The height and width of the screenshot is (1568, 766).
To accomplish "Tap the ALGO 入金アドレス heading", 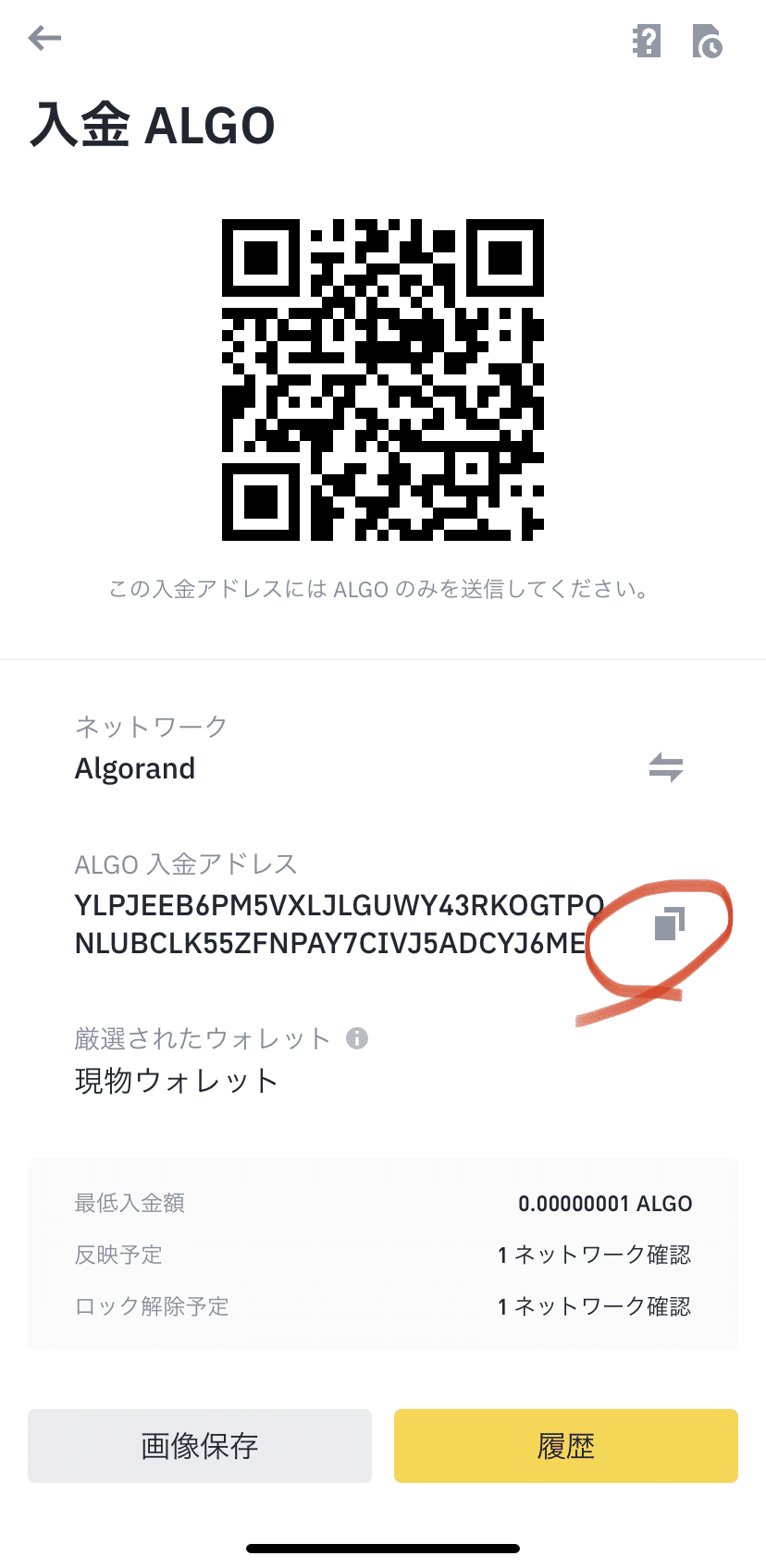I will click(x=186, y=864).
